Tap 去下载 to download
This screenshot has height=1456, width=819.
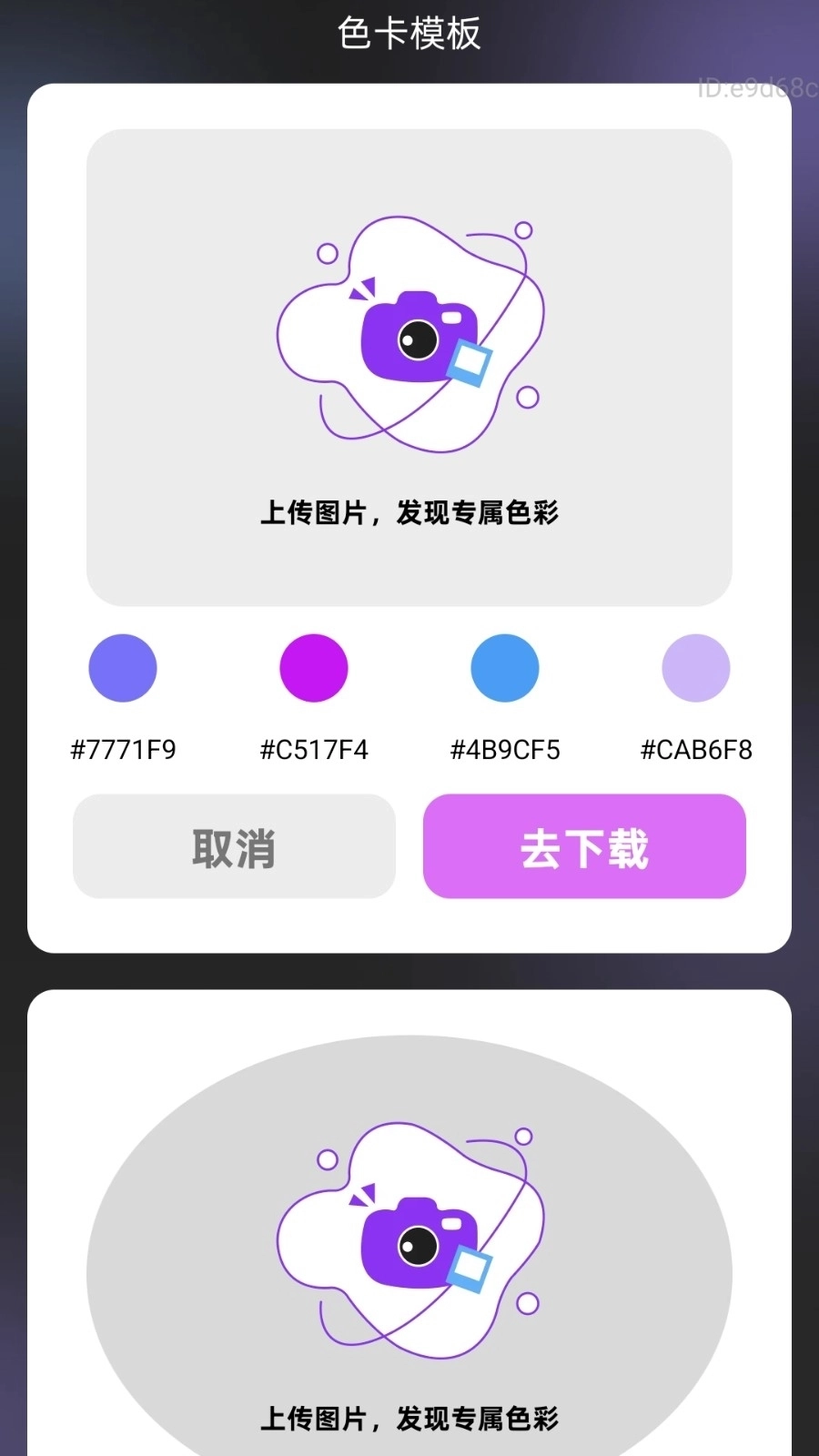(x=584, y=846)
